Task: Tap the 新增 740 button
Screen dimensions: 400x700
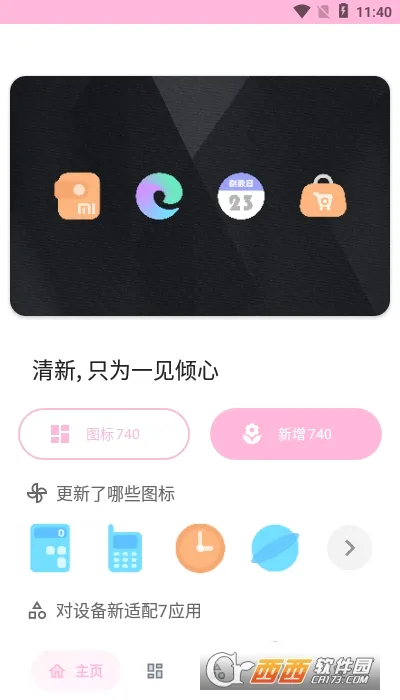Action: [x=296, y=433]
